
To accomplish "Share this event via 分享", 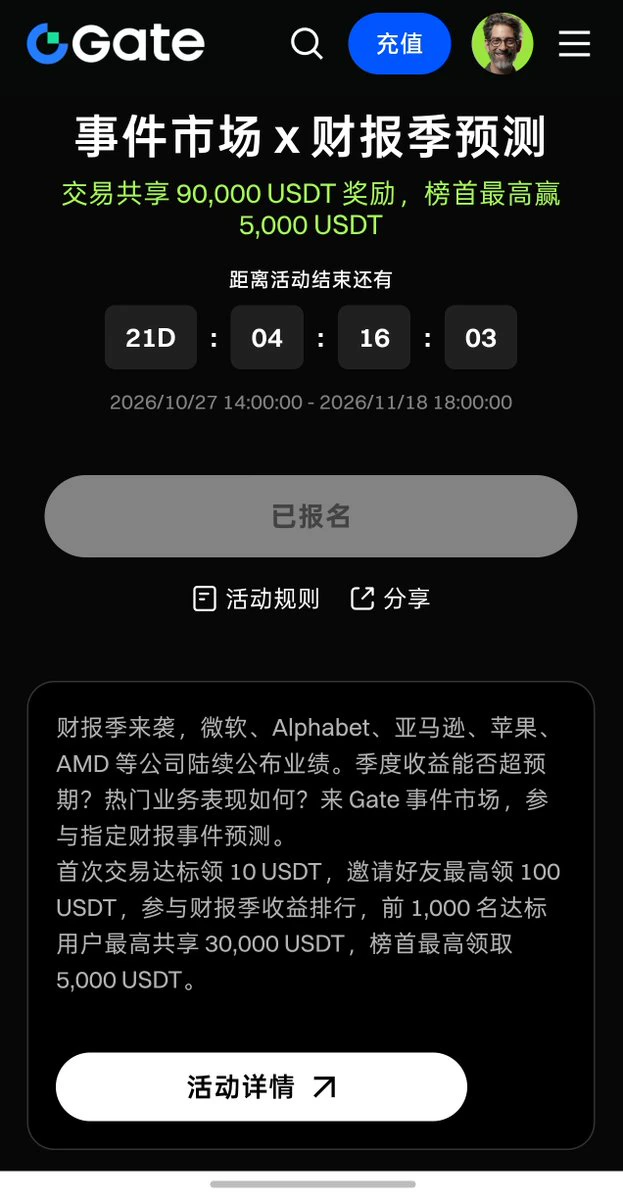I will [x=390, y=599].
